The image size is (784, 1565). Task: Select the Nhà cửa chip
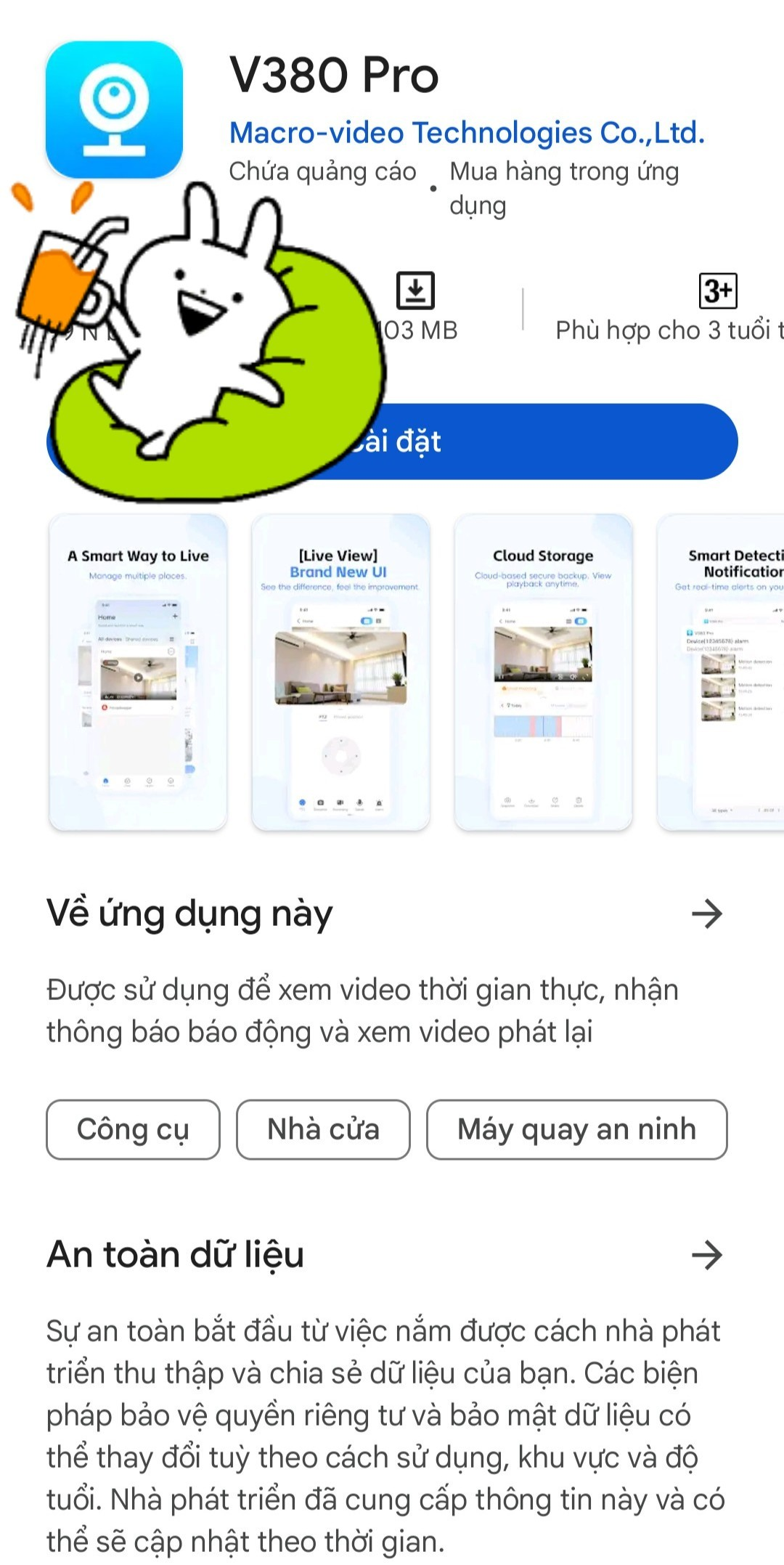pos(323,1129)
